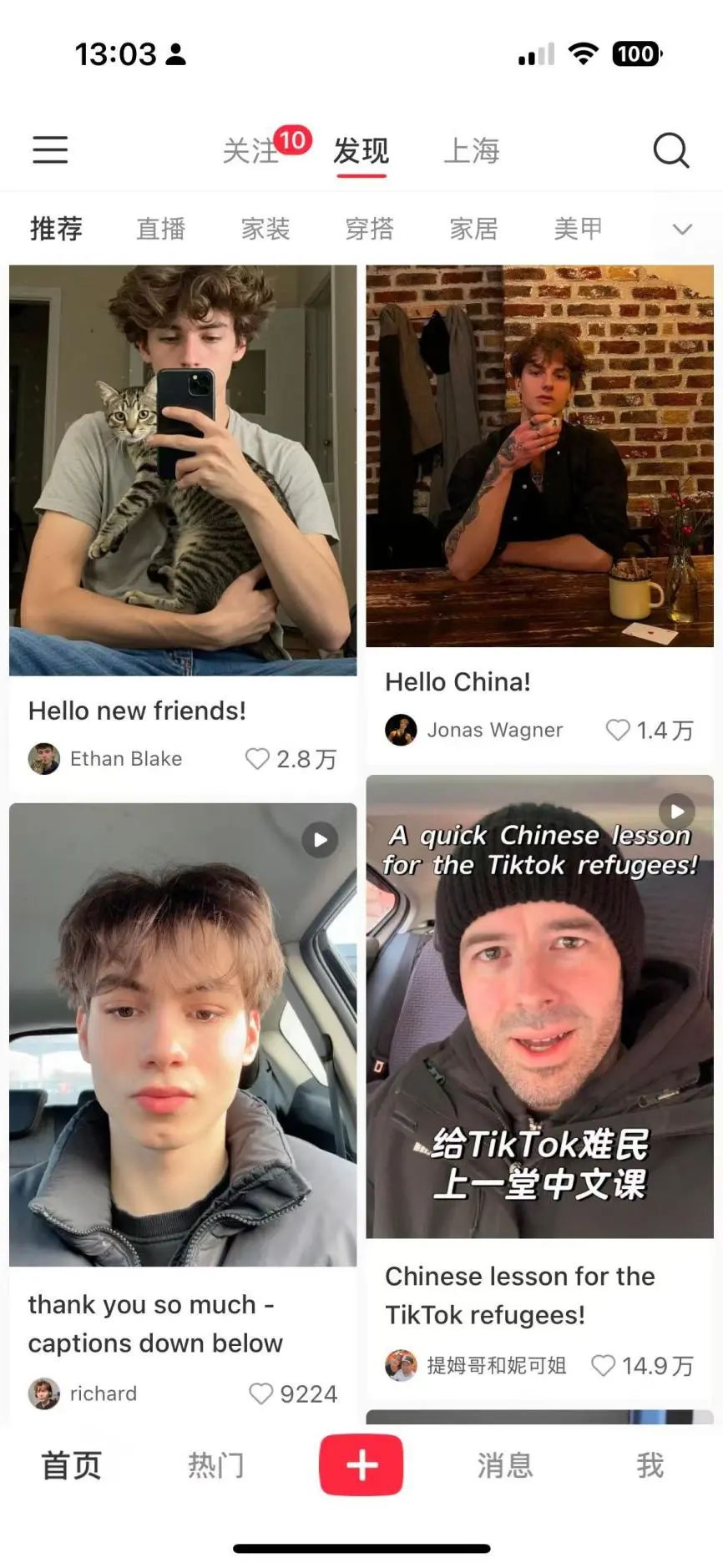This screenshot has width=723, height=1568.
Task: Select the 直播 category
Action: click(160, 229)
